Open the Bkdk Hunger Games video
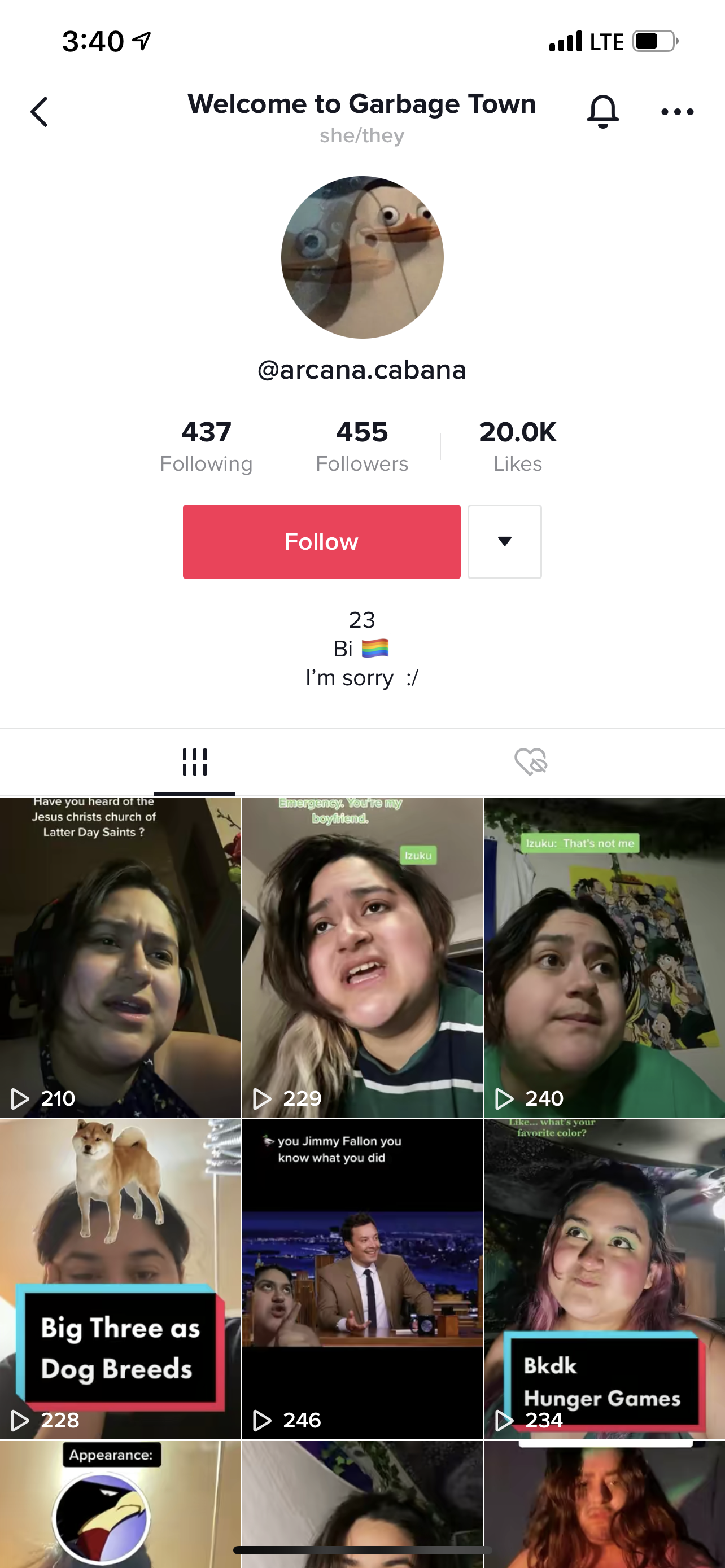The image size is (725, 1568). [x=605, y=1278]
